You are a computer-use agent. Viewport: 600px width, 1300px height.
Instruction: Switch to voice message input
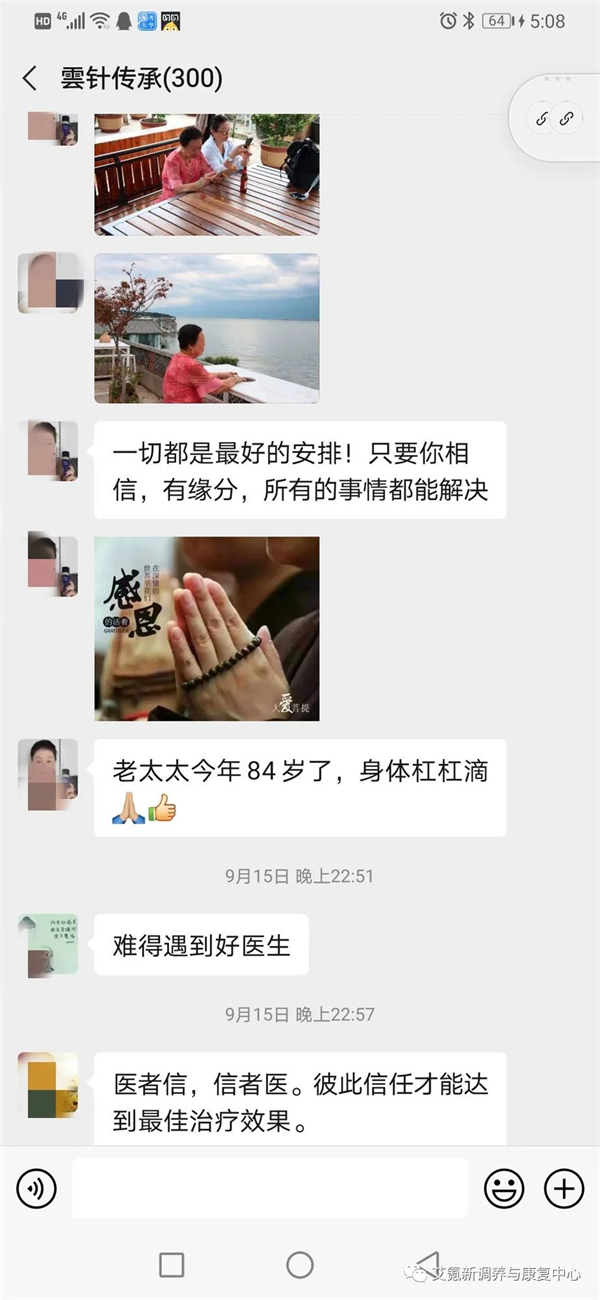pos(37,1188)
